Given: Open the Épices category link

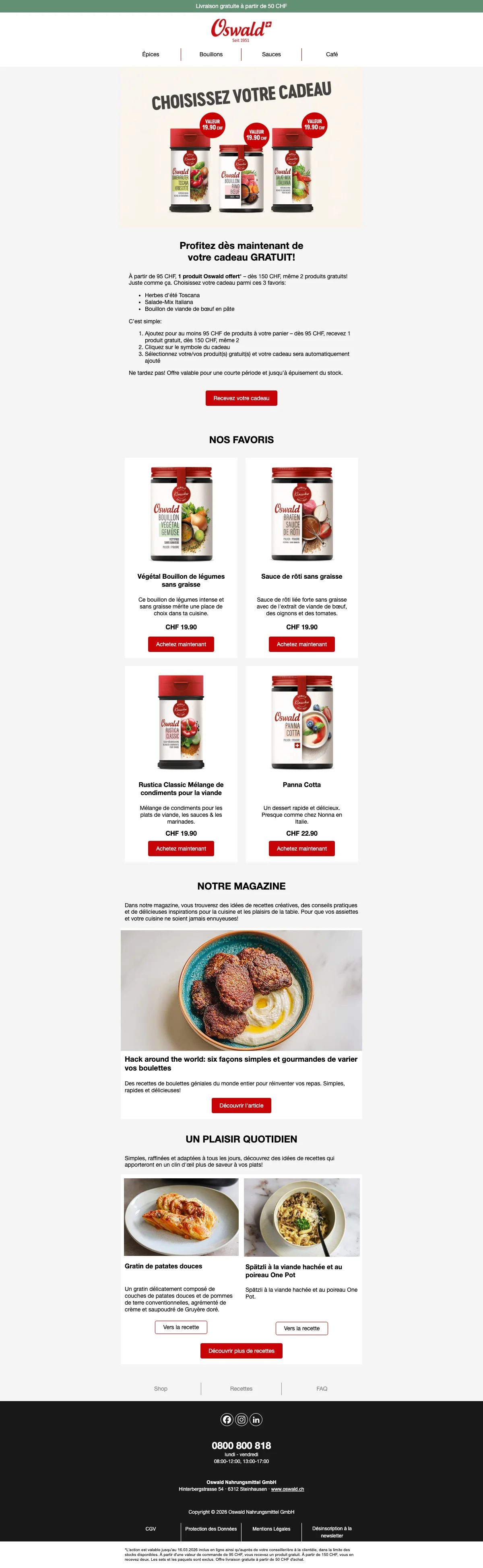Looking at the screenshot, I should 151,54.
